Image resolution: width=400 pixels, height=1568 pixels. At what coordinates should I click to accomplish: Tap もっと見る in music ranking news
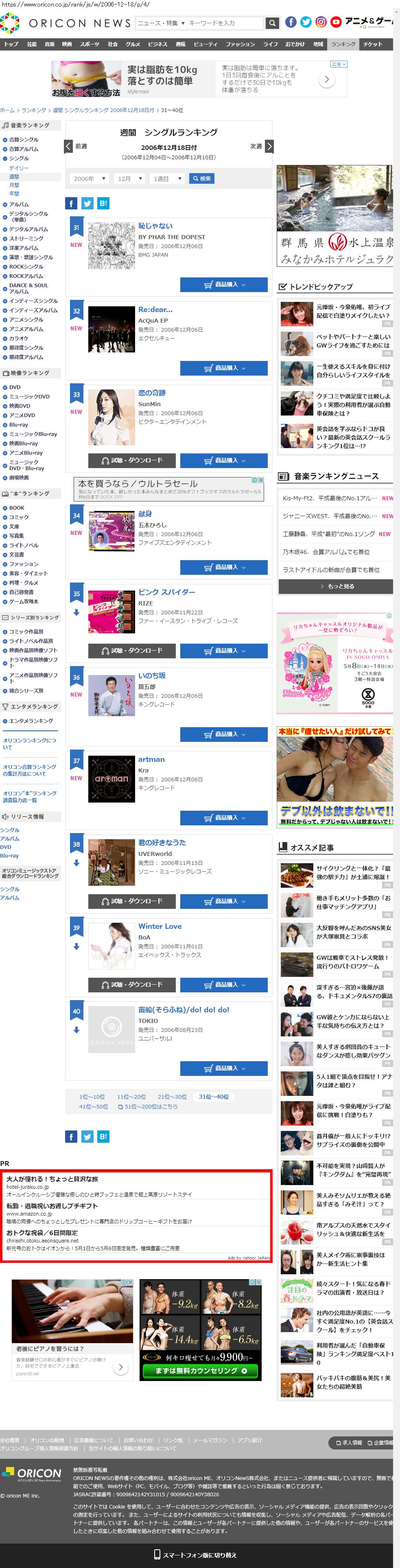[x=336, y=586]
